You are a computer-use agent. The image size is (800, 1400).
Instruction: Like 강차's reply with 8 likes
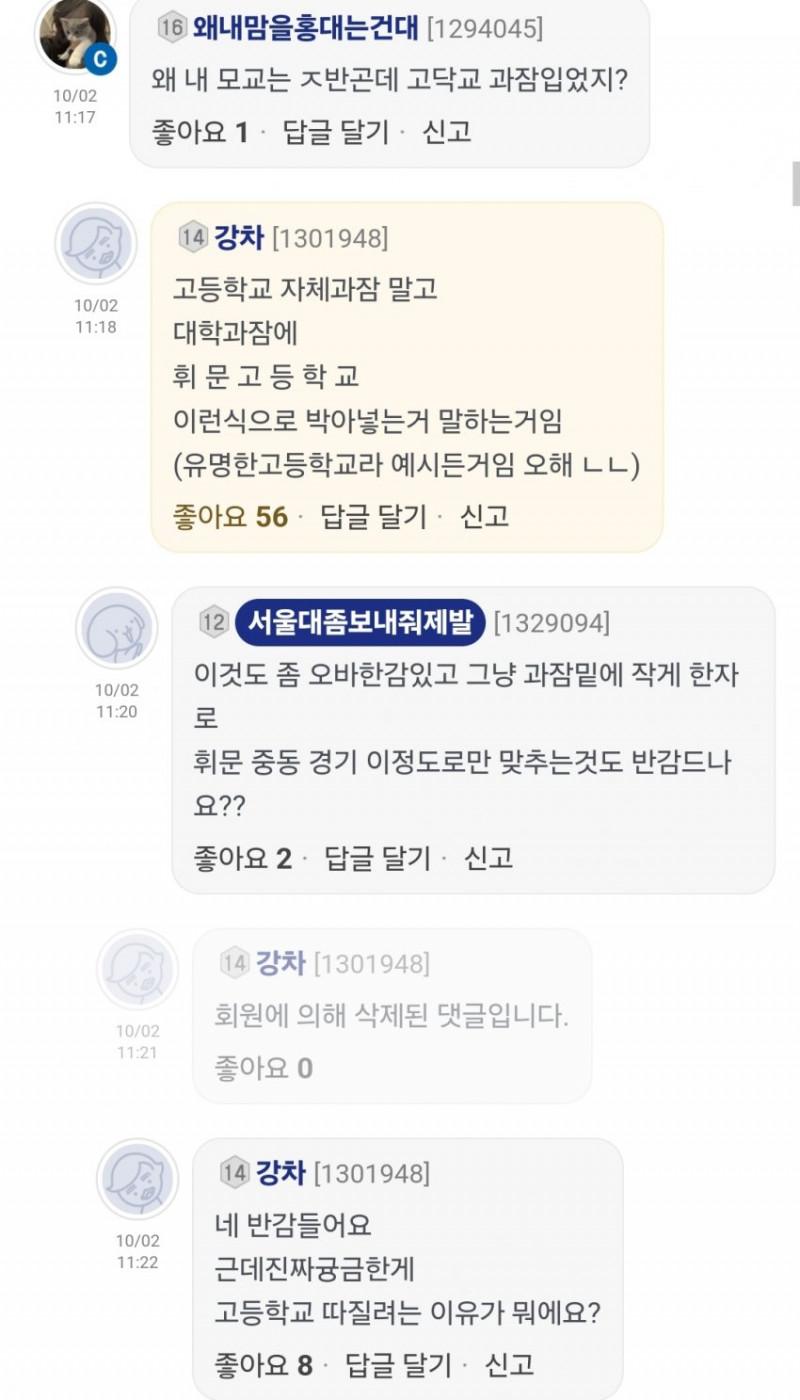point(263,1364)
